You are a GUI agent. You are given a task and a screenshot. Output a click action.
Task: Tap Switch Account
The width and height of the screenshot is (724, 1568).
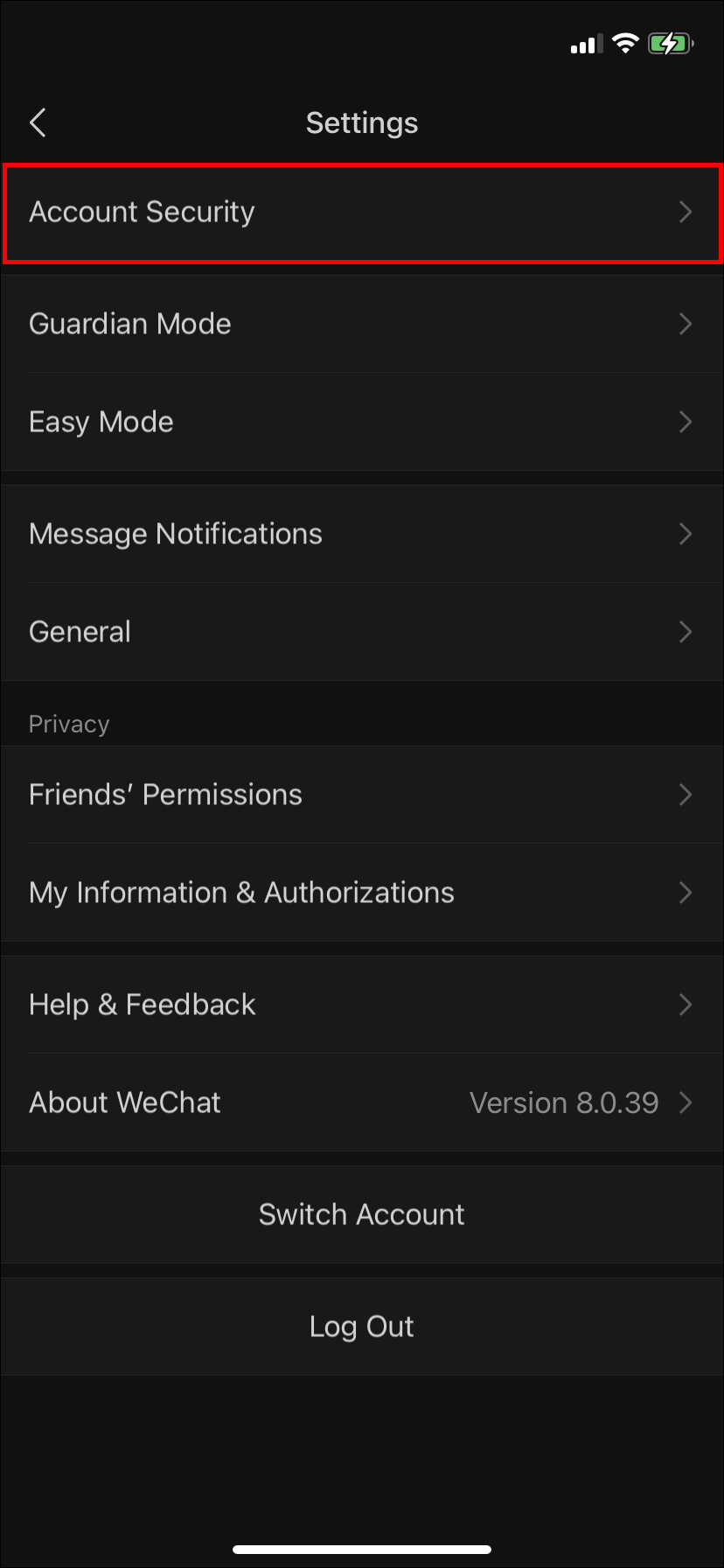[x=361, y=1214]
